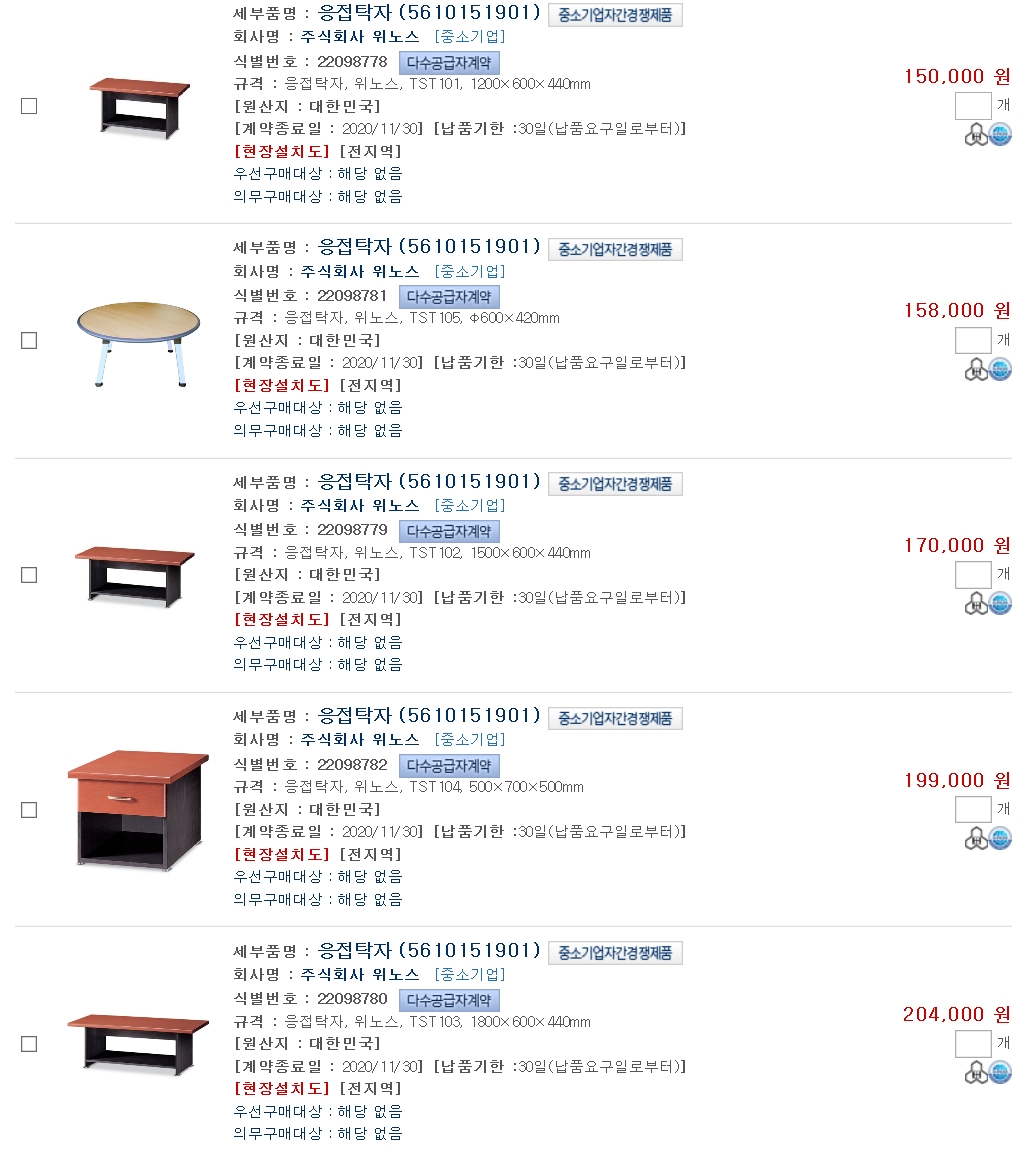
Task: Activate the quantity field for the 199,000 원 item
Action: click(x=972, y=809)
